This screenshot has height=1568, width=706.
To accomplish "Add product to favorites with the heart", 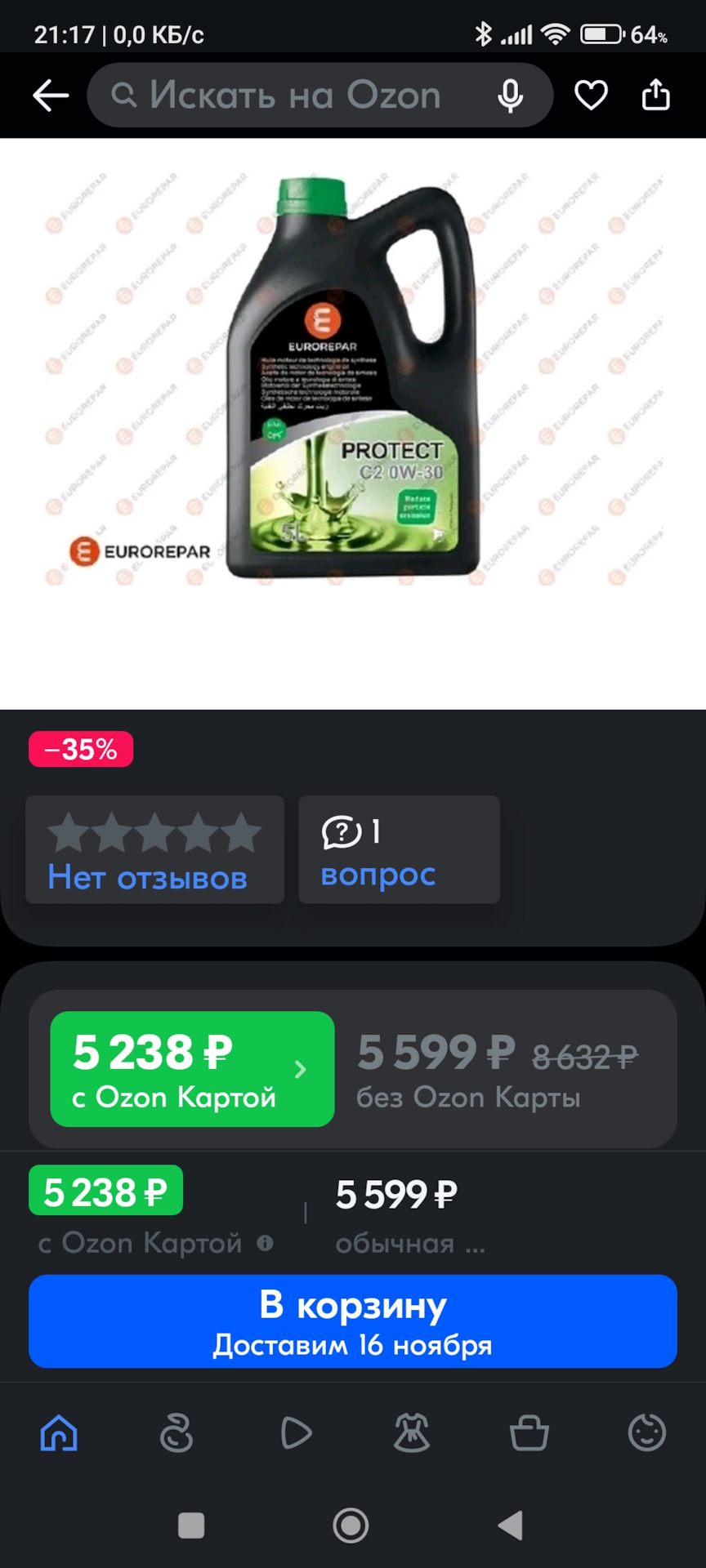I will 591,96.
